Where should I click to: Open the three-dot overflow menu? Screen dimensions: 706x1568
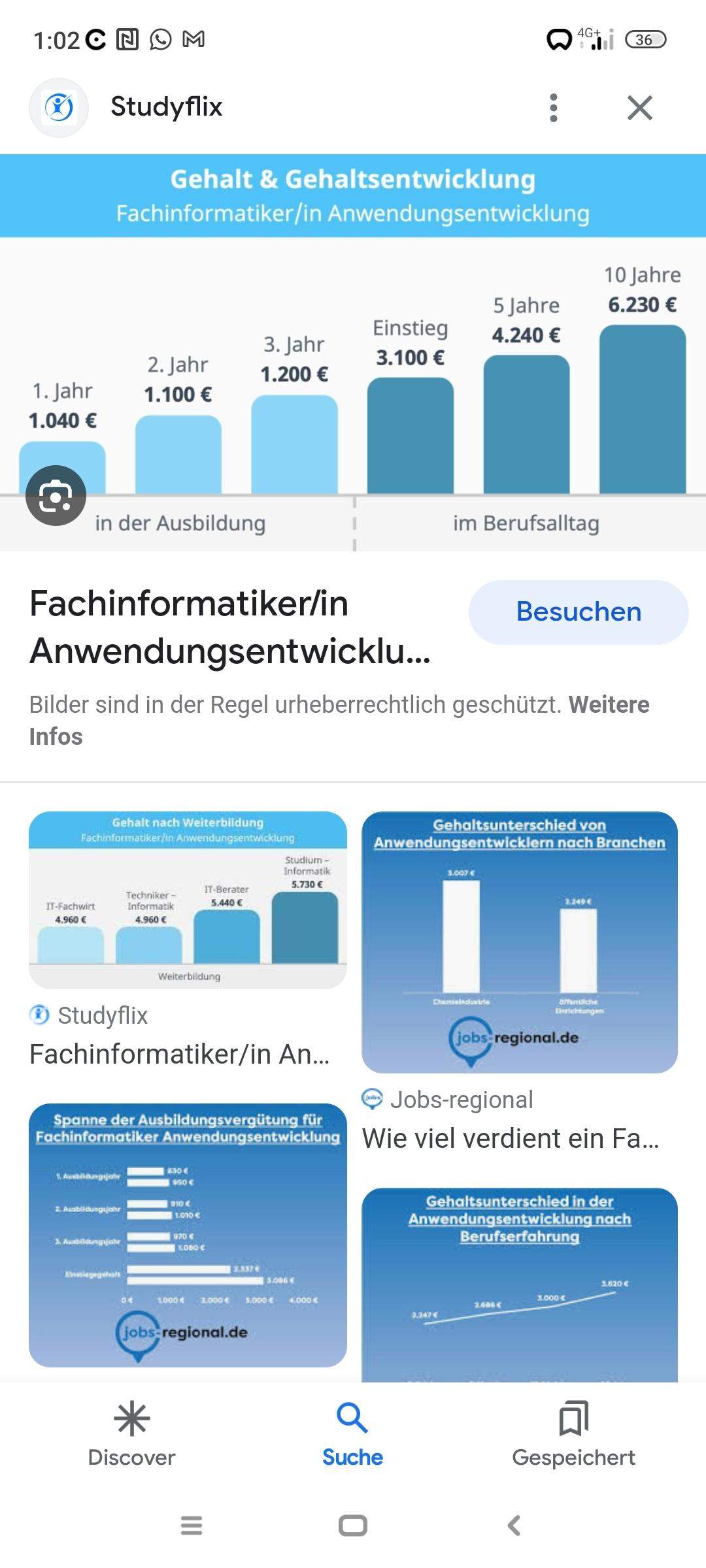click(554, 108)
